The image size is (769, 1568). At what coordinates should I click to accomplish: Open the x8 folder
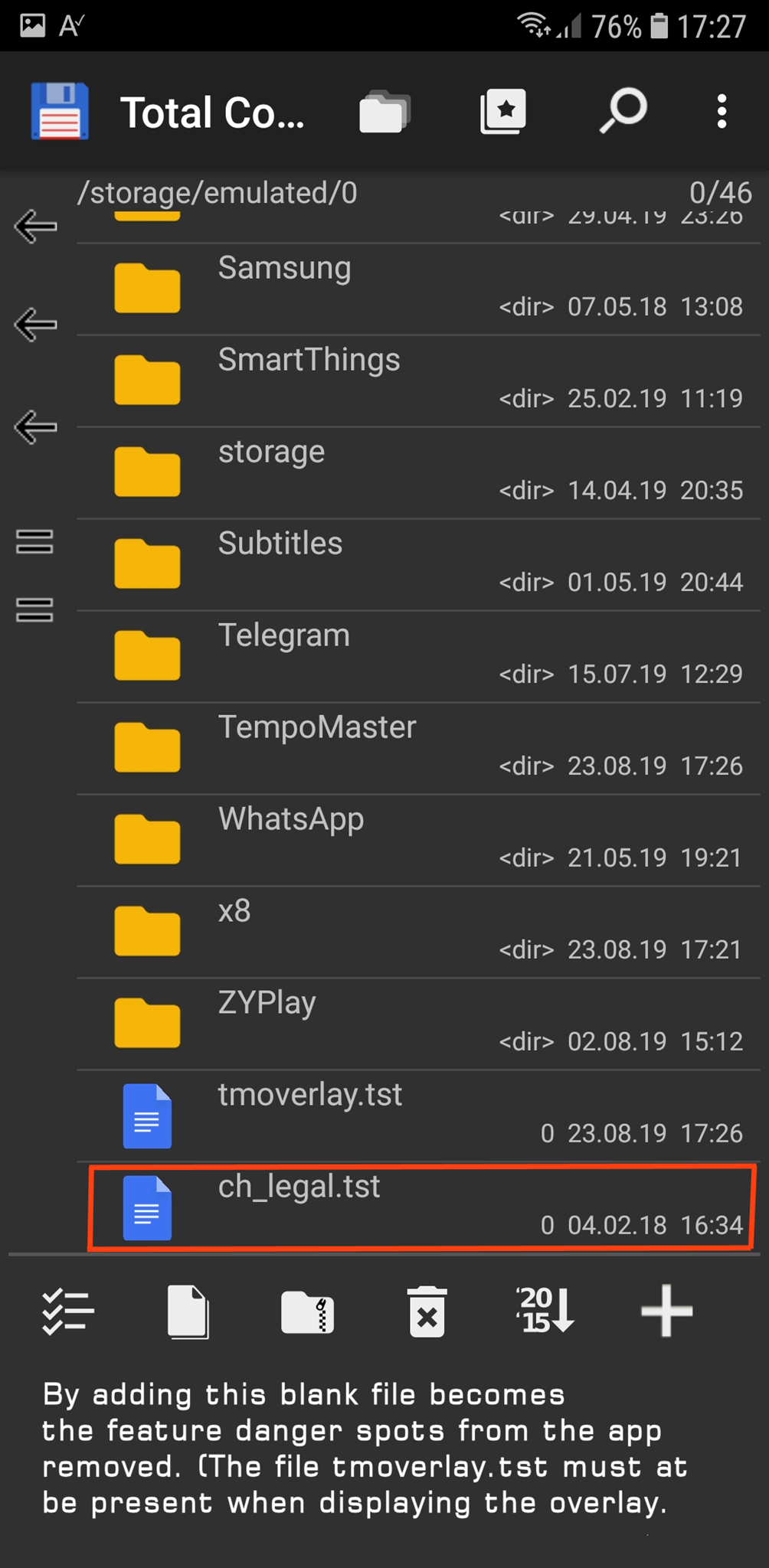pos(418,933)
